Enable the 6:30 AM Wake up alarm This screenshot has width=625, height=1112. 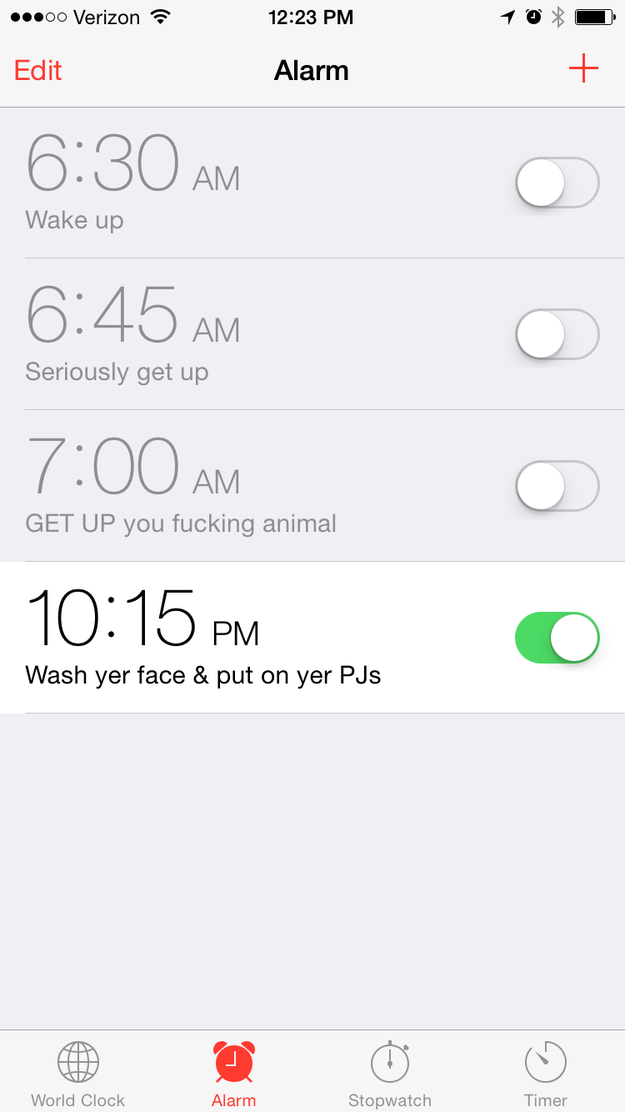pyautogui.click(x=558, y=182)
